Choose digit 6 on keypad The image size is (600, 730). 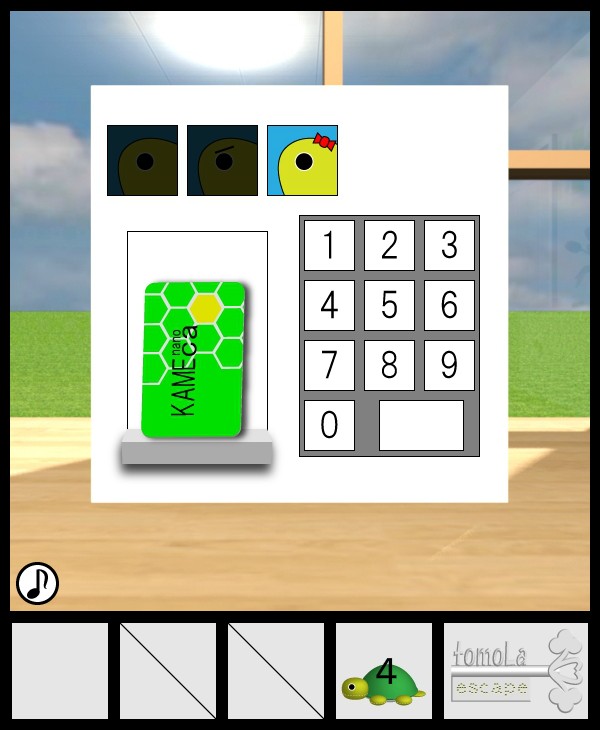[x=449, y=306]
